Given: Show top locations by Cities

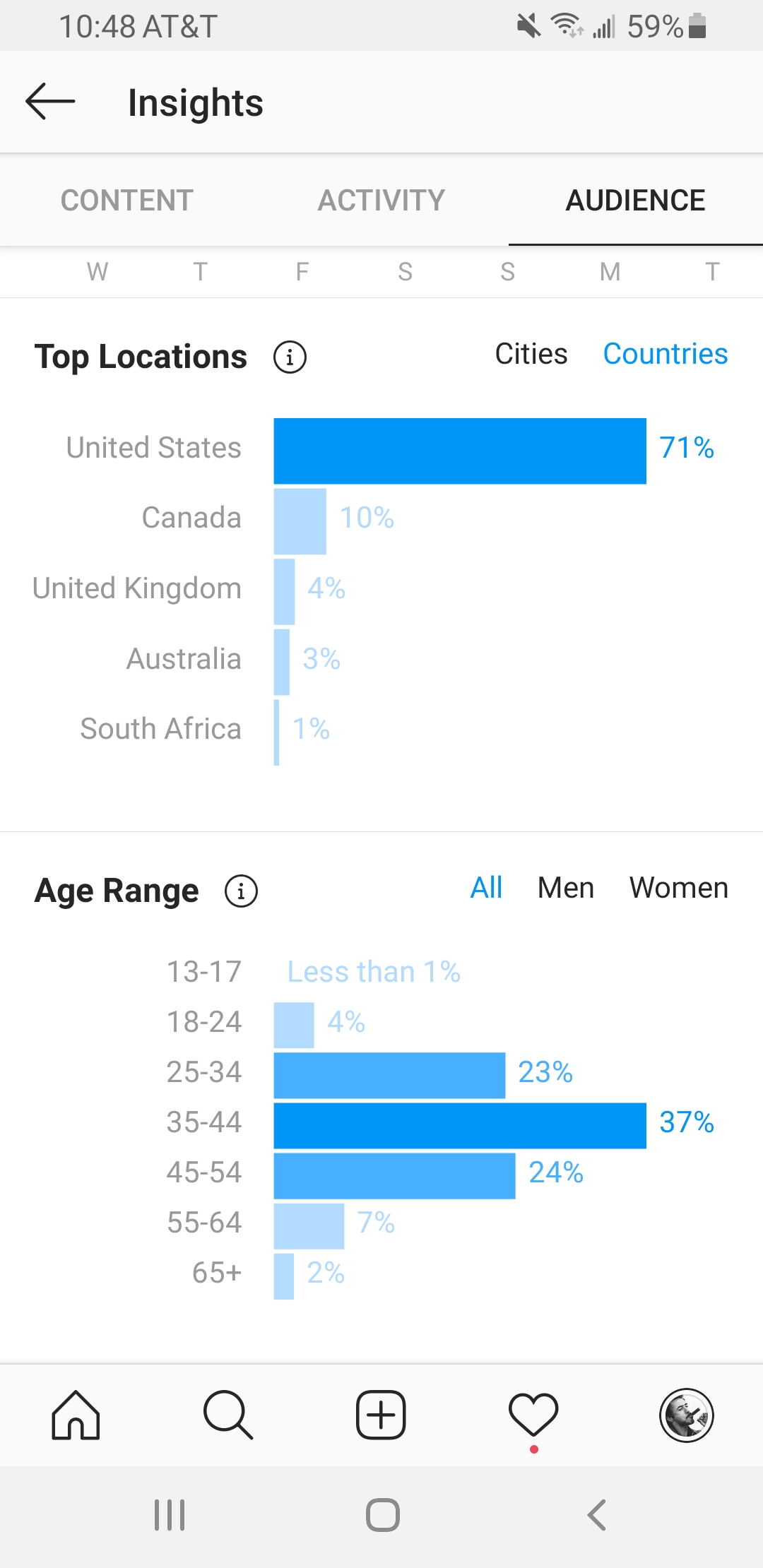Looking at the screenshot, I should (x=531, y=354).
